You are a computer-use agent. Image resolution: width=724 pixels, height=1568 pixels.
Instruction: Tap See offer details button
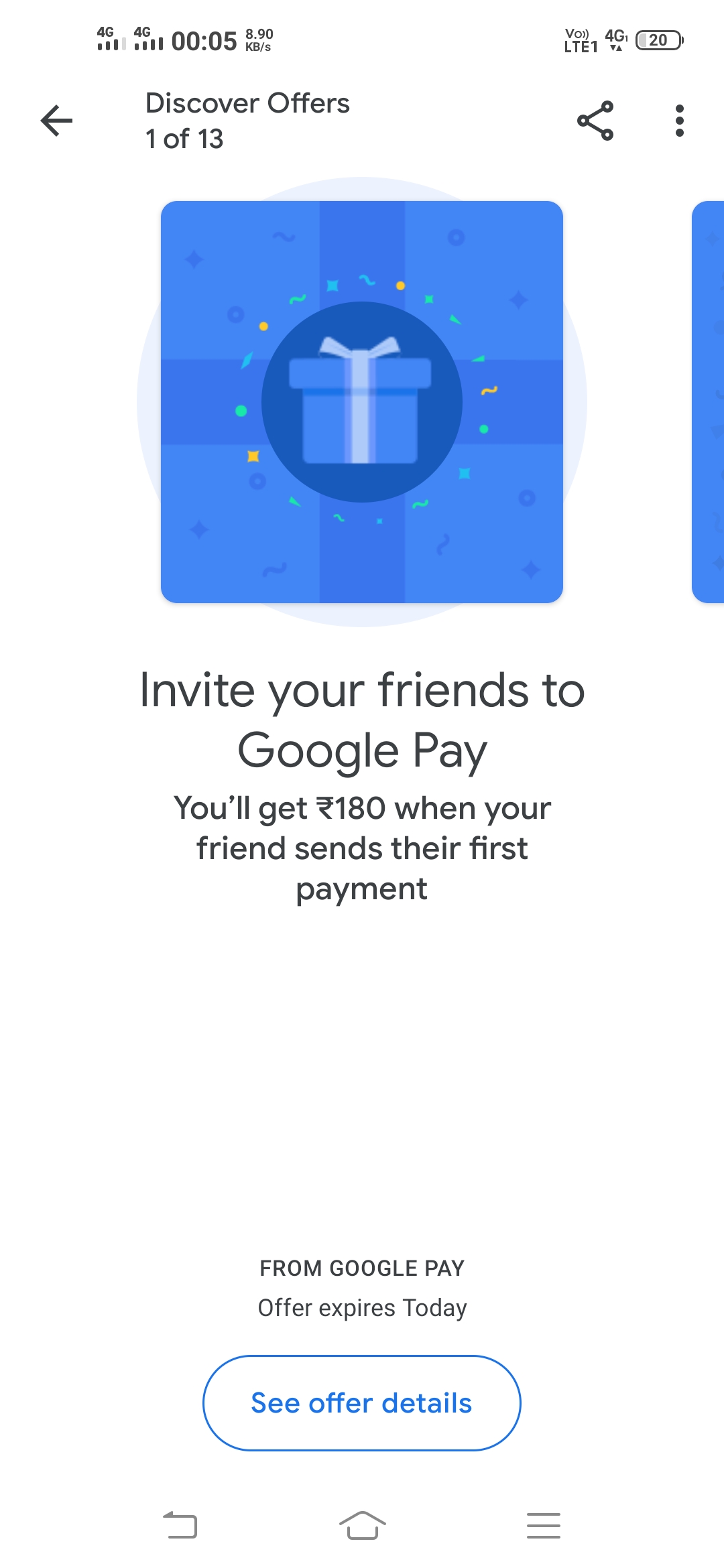tap(362, 1403)
